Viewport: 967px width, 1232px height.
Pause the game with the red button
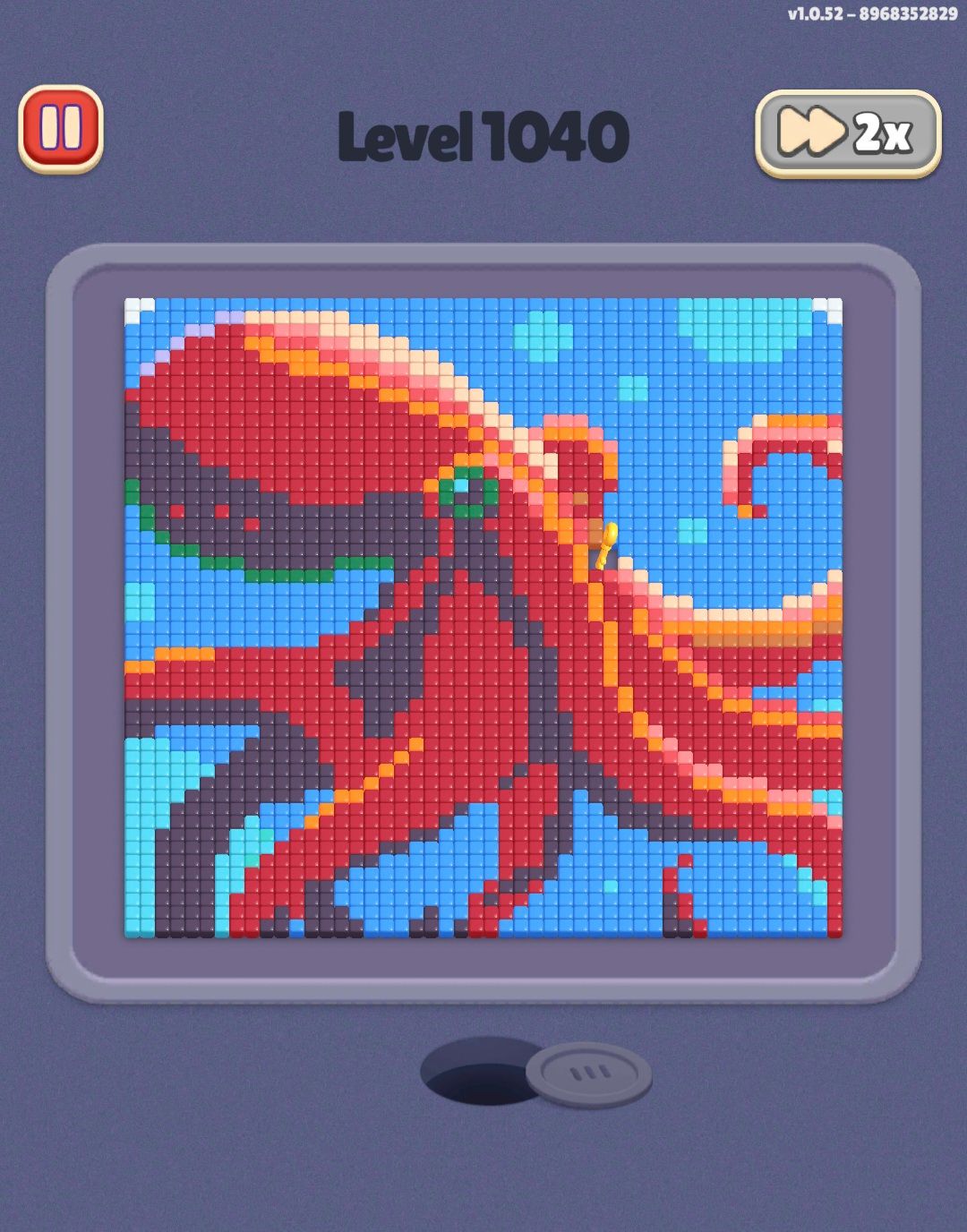(x=61, y=129)
